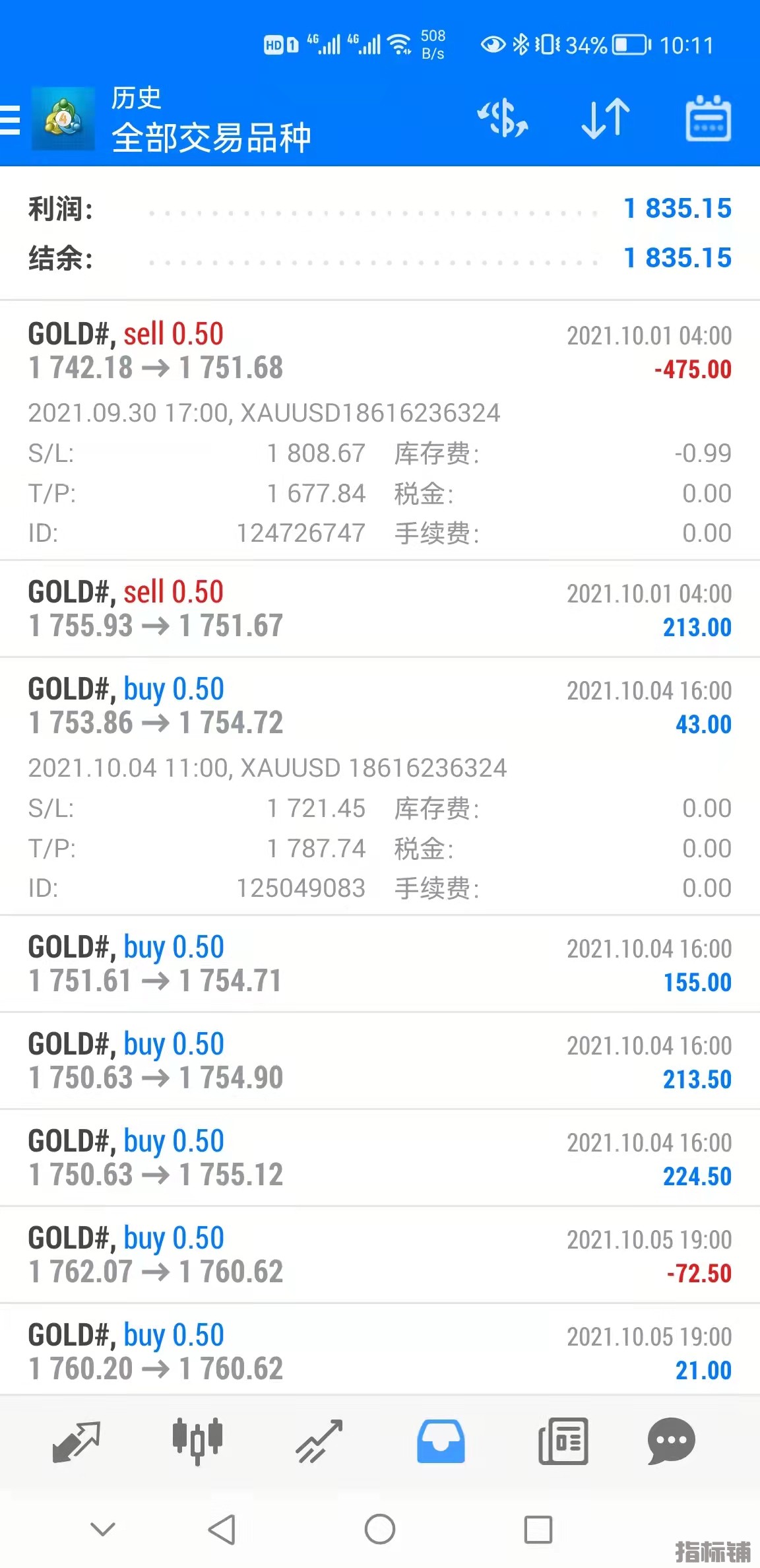
Task: Collapse the buy trade with 43.00 profit
Action: pyautogui.click(x=379, y=706)
